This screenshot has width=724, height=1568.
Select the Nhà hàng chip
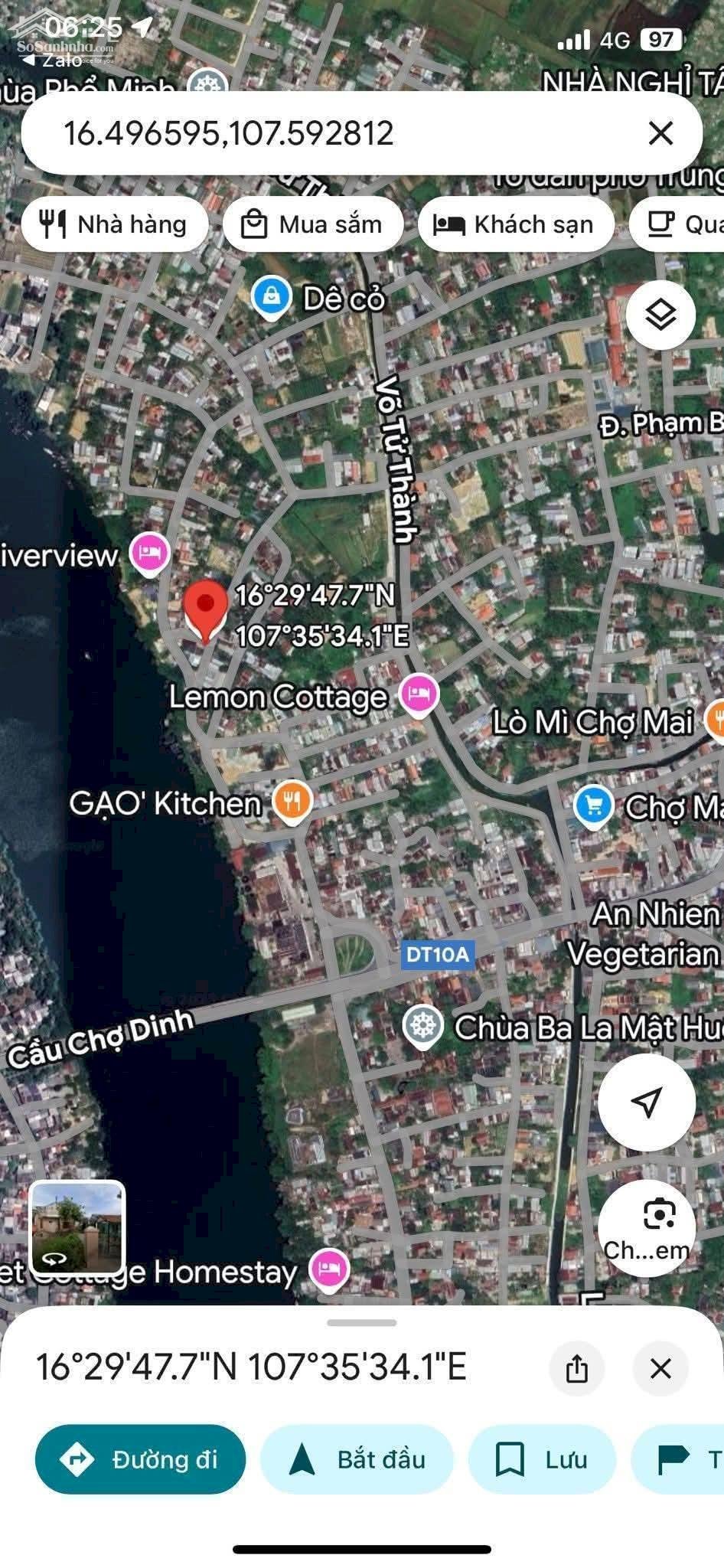115,224
